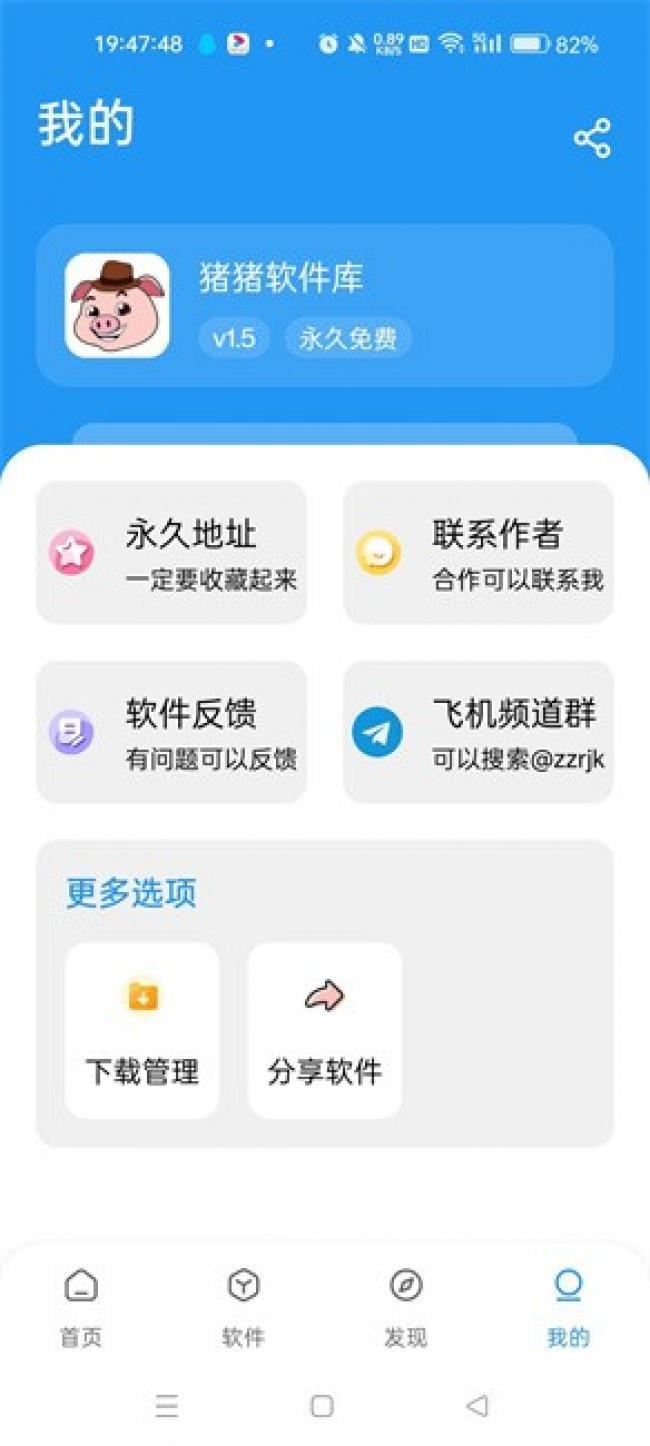Select the 我的 tab
650x1446 pixels.
click(x=568, y=1306)
